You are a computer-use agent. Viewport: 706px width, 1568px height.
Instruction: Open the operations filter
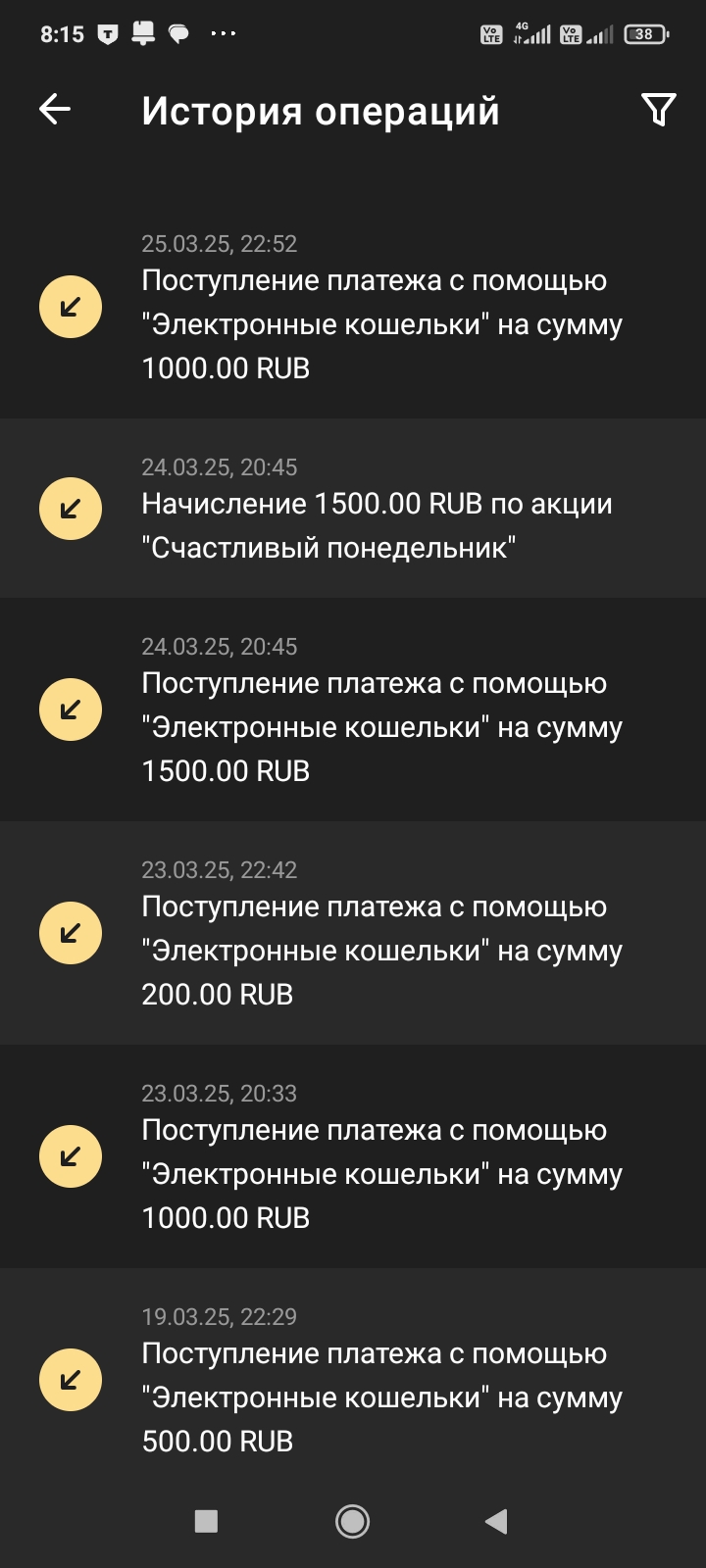658,110
